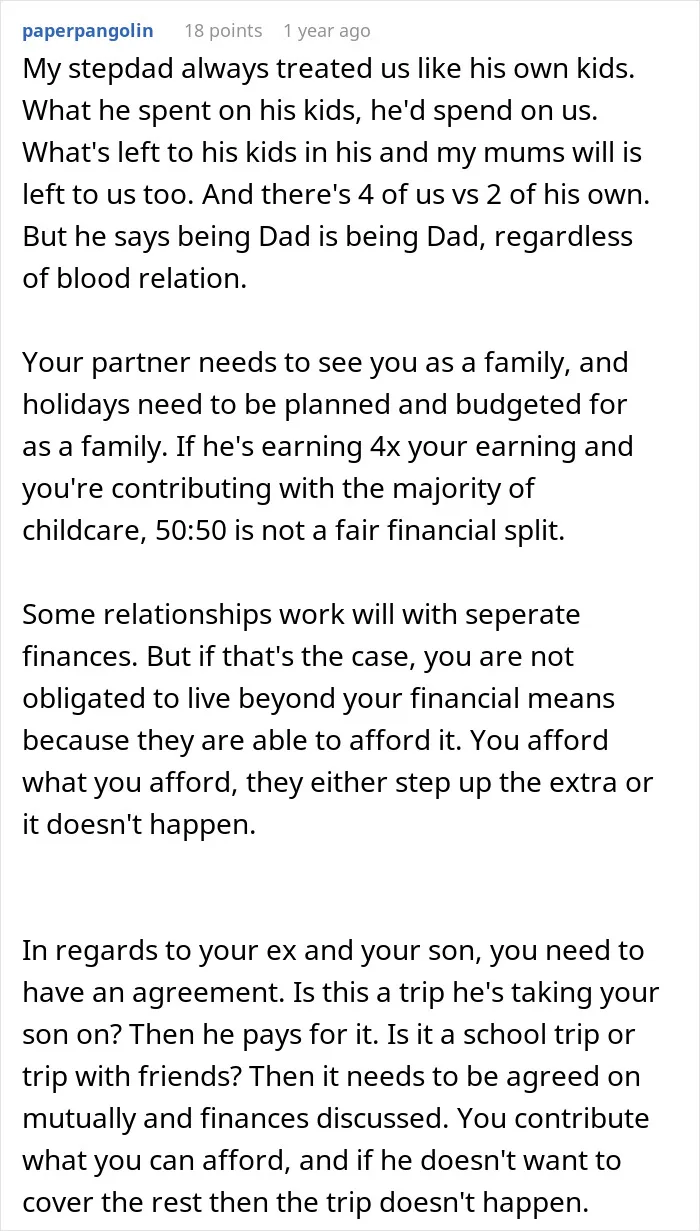The image size is (700, 1231).
Task: Open paperpangolin's user profile
Action: [88, 31]
